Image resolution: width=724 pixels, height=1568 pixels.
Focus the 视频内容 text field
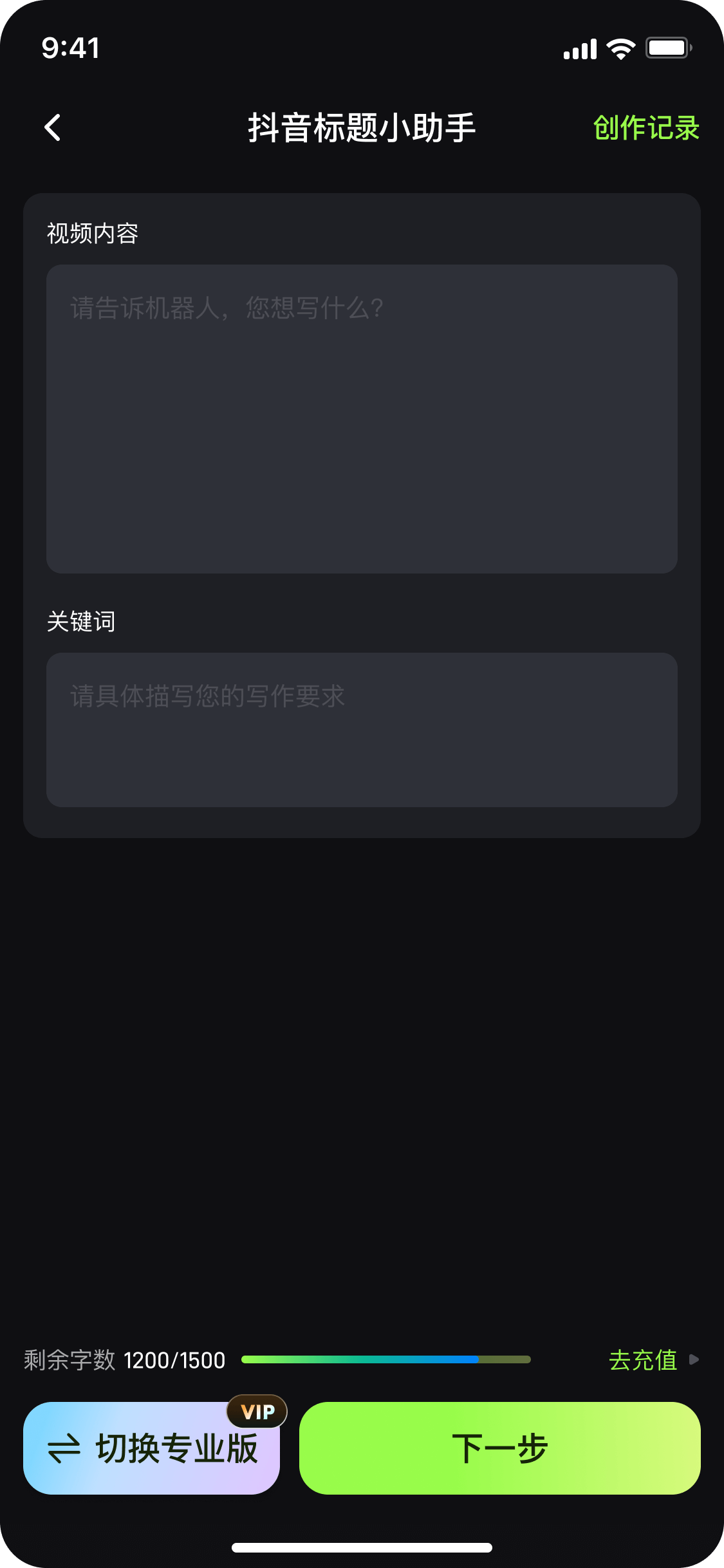pyautogui.click(x=362, y=418)
